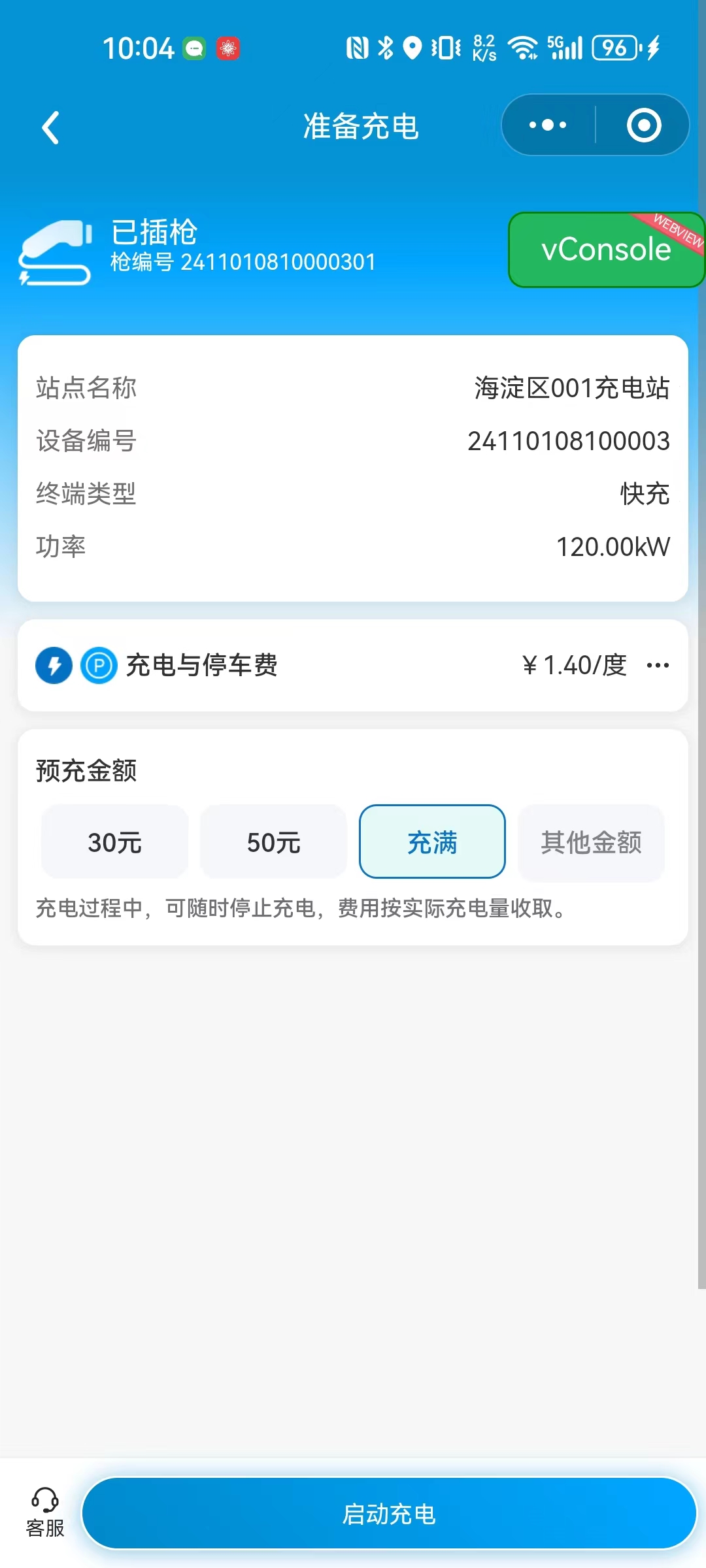The height and width of the screenshot is (1568, 706).
Task: Pick 其他金额 to enter a custom amount
Action: (x=591, y=842)
